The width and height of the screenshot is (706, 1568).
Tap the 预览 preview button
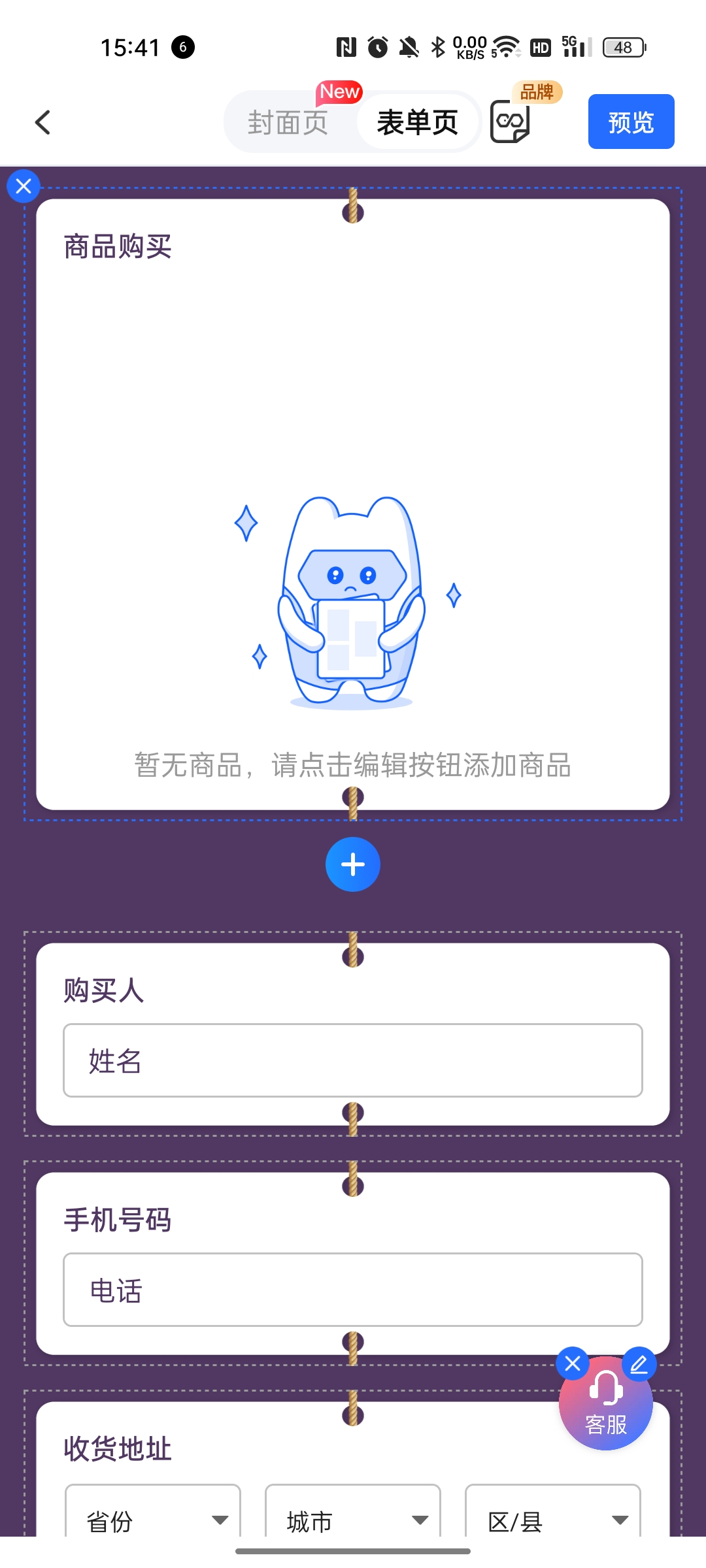point(631,122)
